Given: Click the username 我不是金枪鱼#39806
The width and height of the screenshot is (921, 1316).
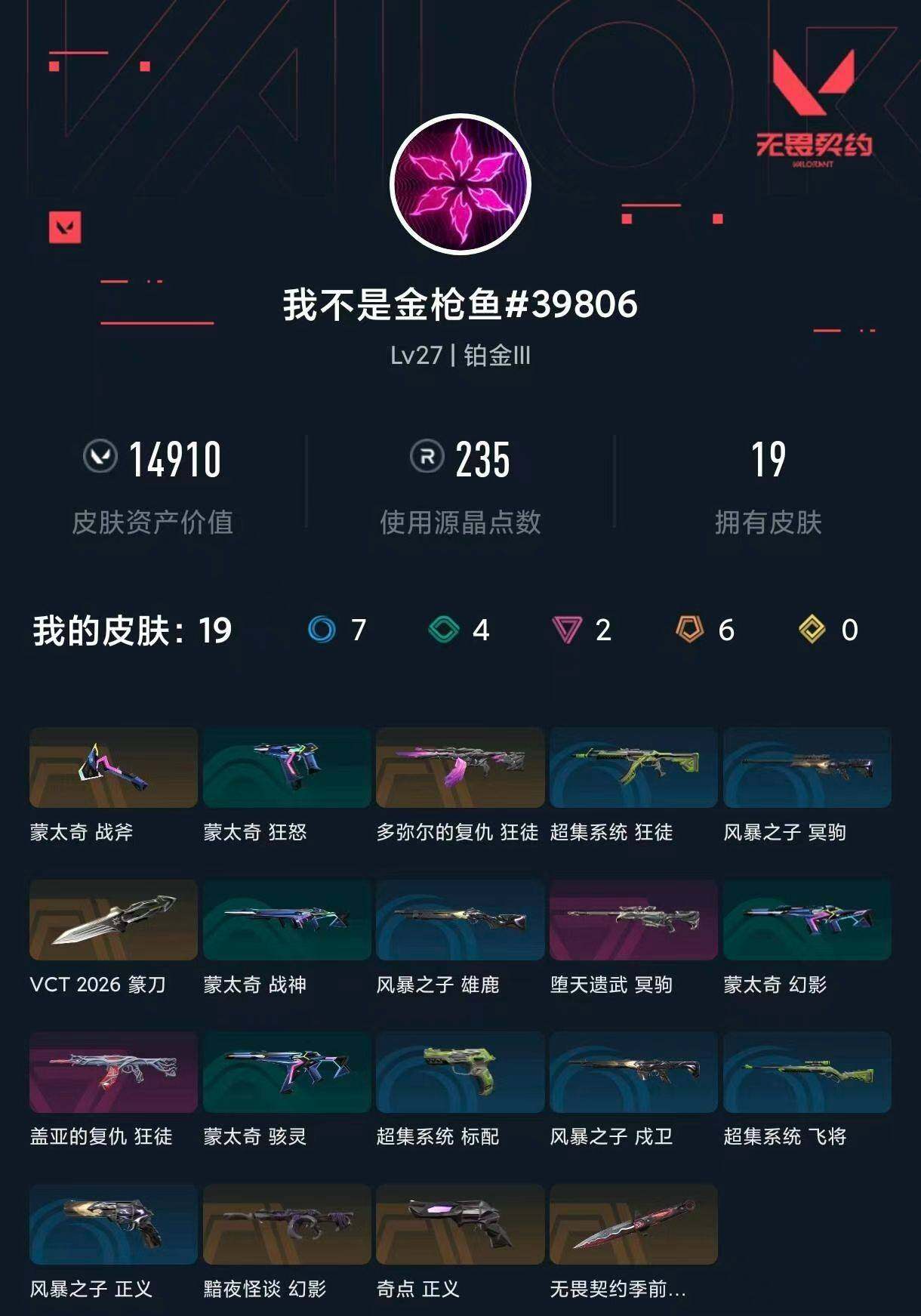Looking at the screenshot, I should [460, 305].
